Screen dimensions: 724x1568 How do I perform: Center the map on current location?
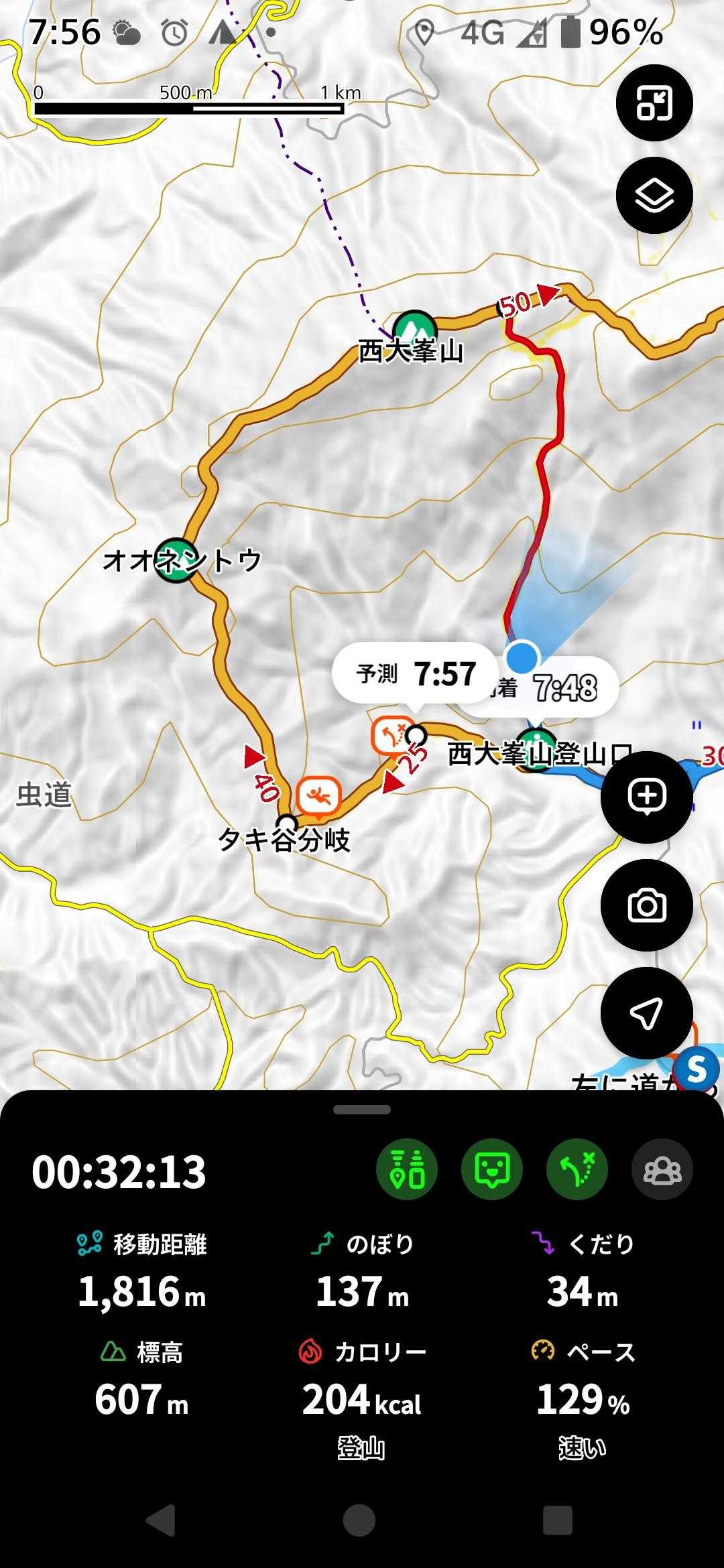point(646,1013)
